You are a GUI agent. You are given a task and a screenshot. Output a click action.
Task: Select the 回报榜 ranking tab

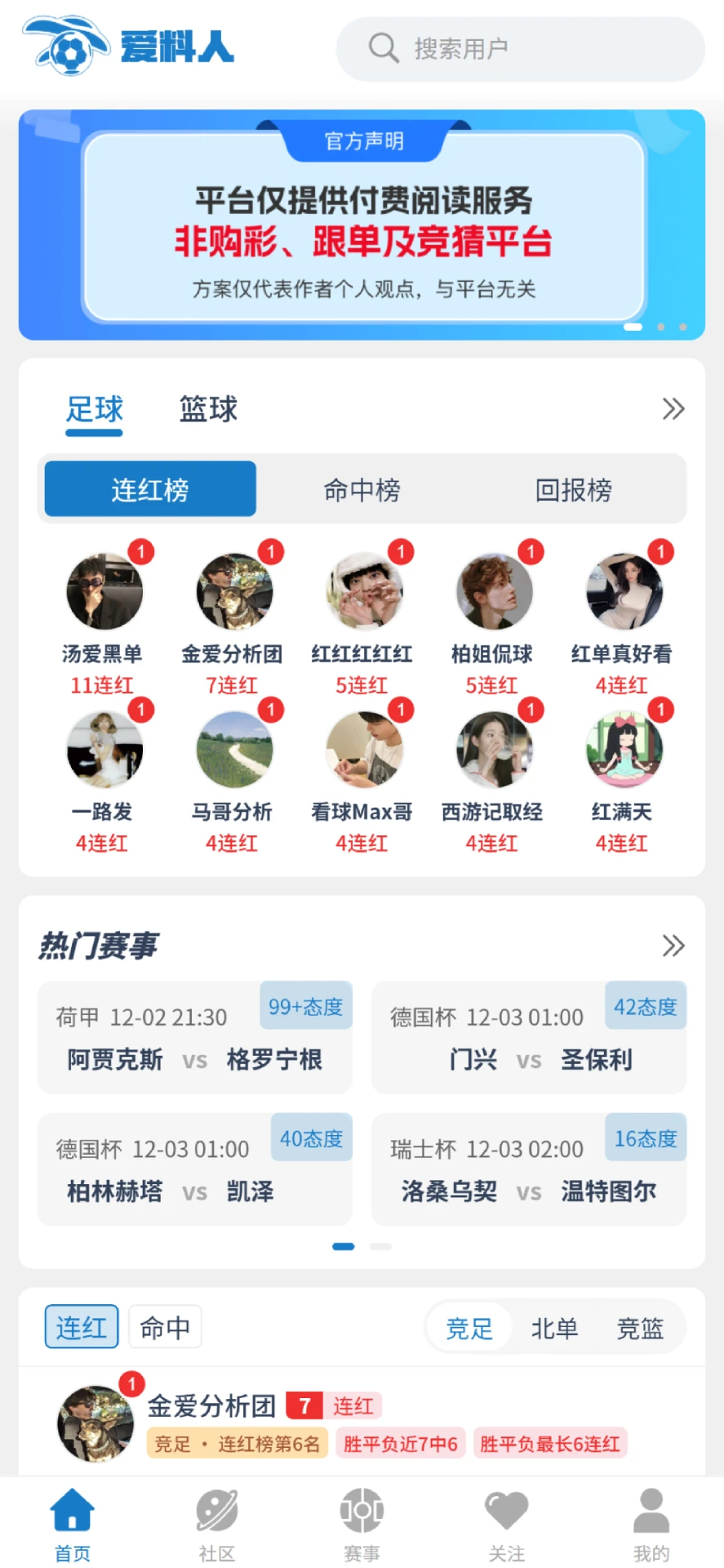coord(573,490)
